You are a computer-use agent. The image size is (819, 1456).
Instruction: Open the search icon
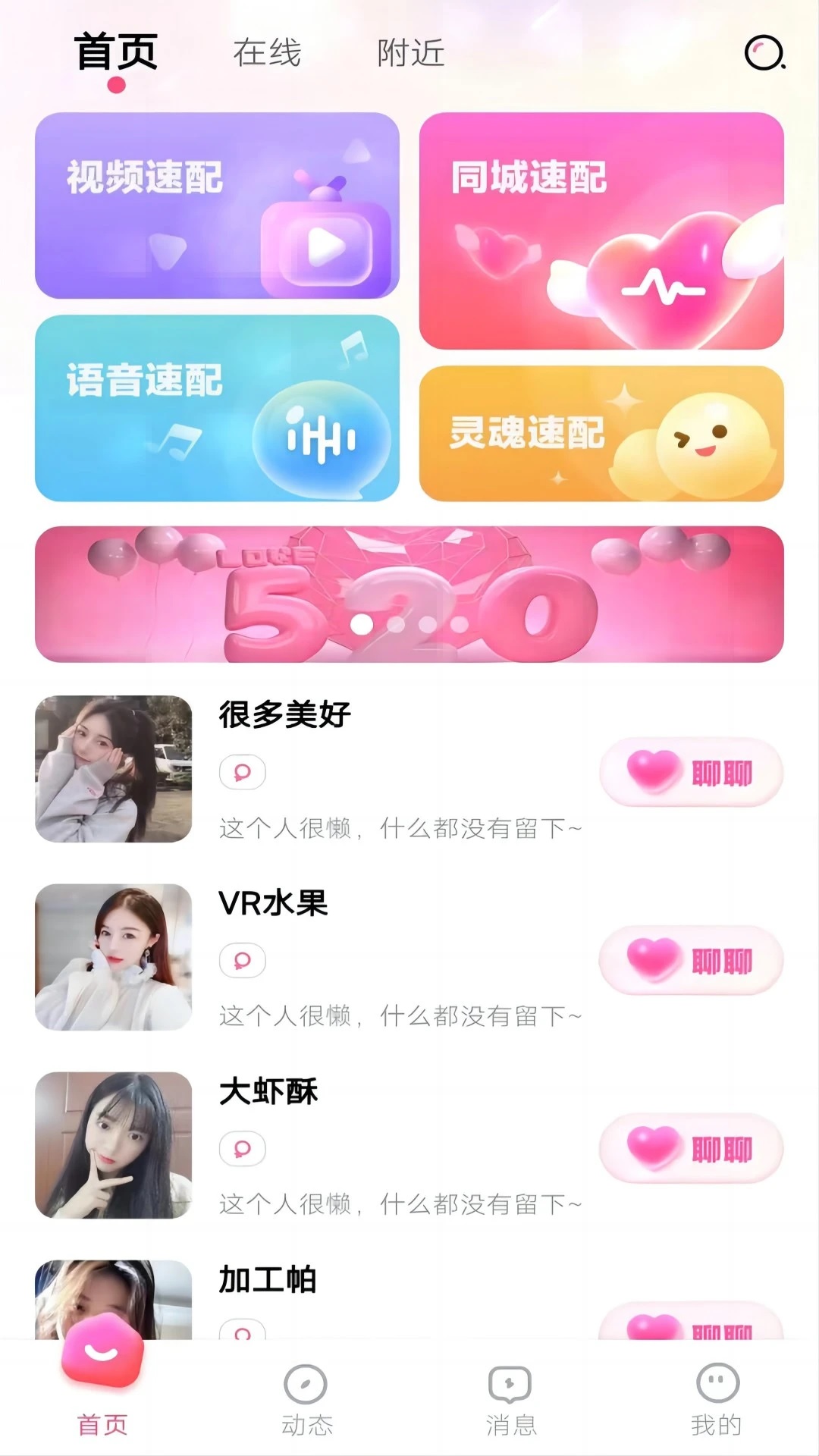point(764,53)
